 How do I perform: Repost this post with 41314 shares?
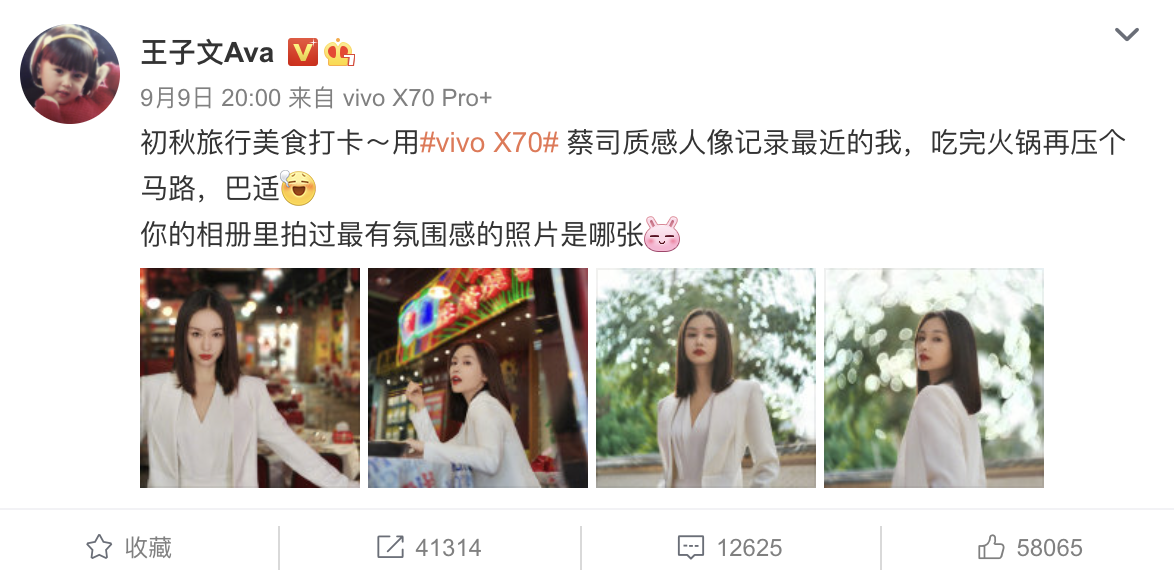(429, 548)
